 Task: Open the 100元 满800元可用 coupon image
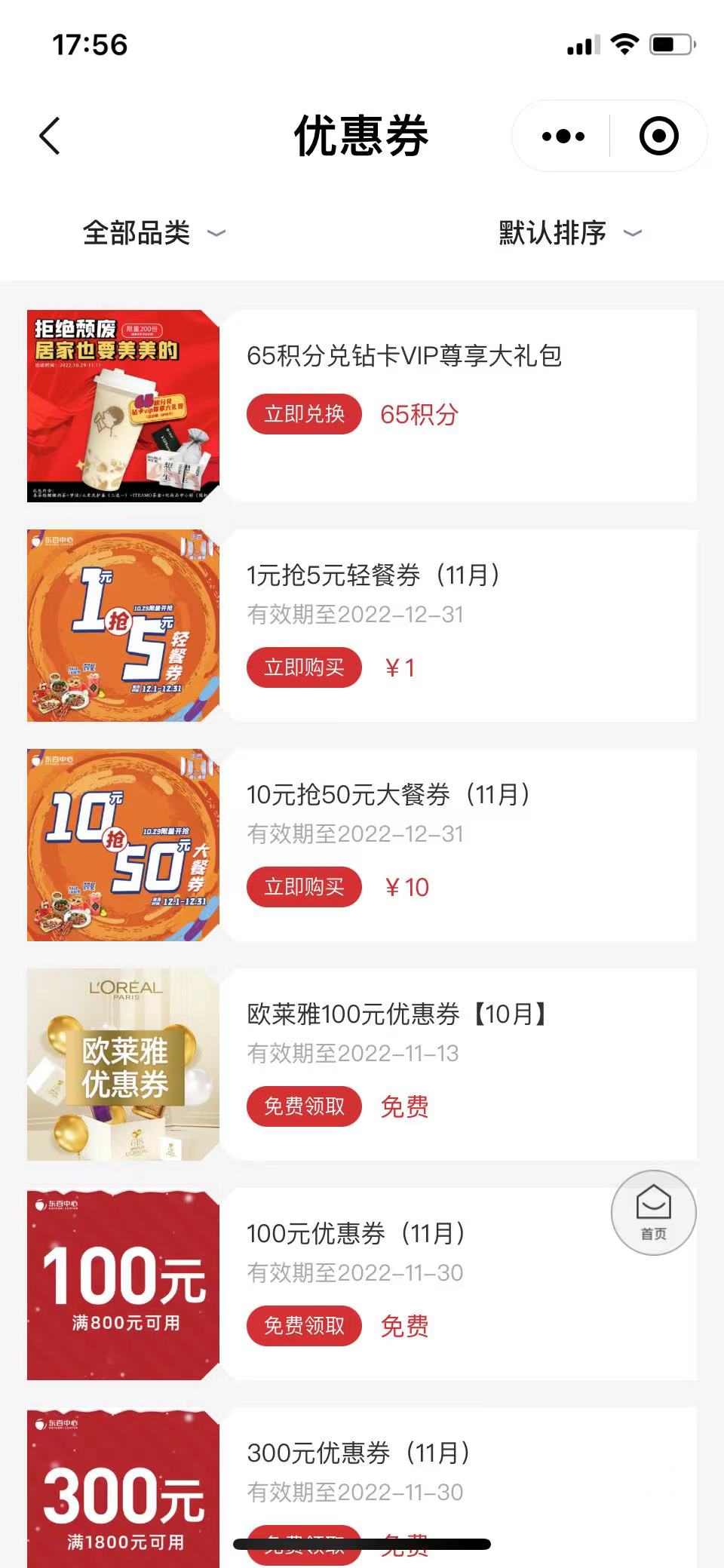[124, 1284]
